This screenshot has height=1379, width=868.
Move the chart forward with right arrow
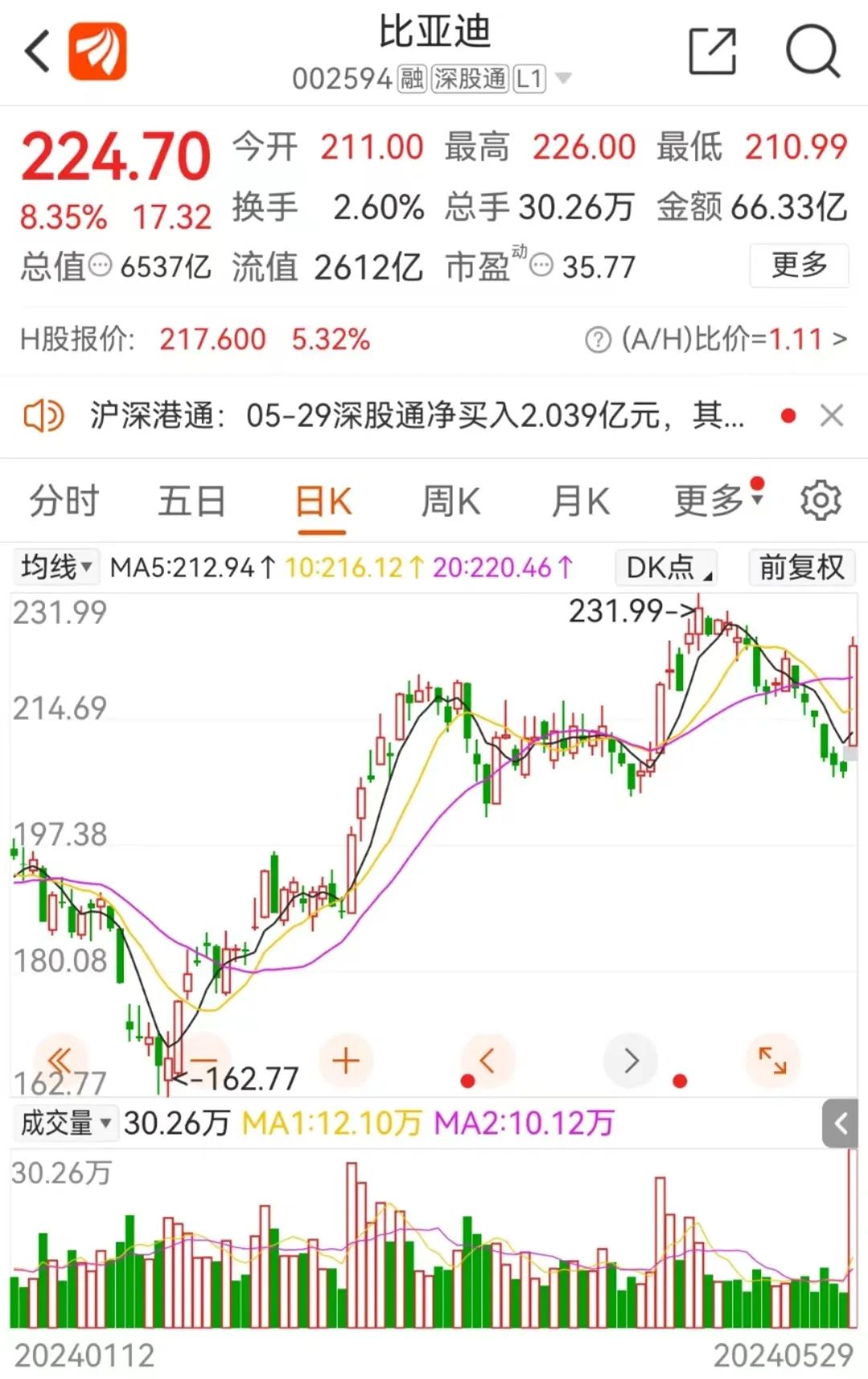(x=631, y=1061)
